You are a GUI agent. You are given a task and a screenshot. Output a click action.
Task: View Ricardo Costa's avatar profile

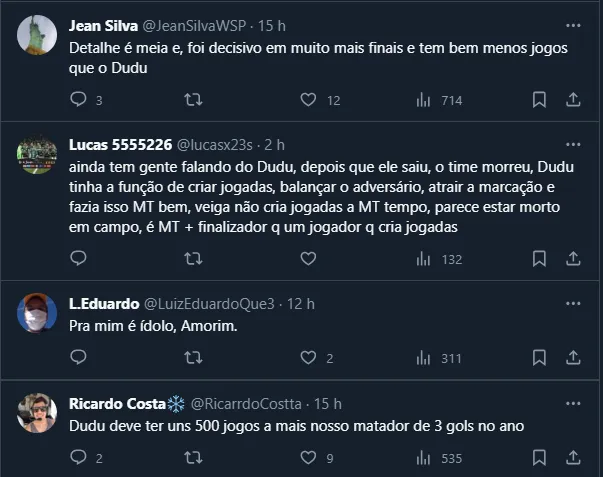(x=37, y=412)
